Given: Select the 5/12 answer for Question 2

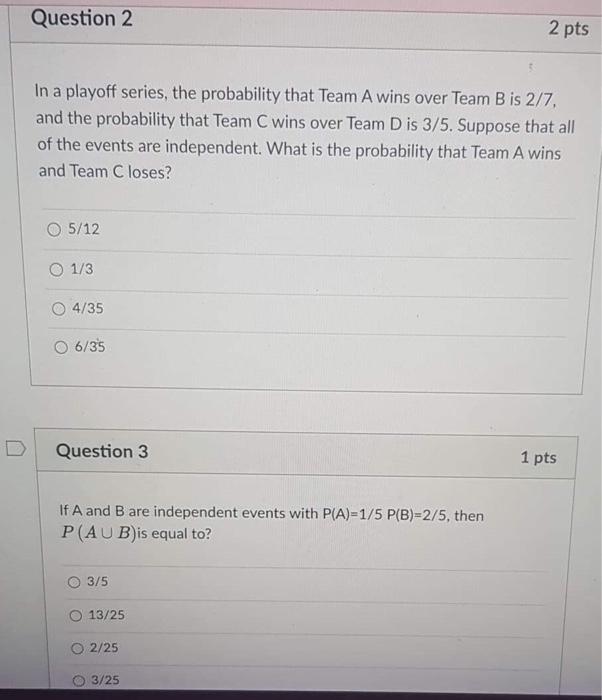Looking at the screenshot, I should coord(53,230).
